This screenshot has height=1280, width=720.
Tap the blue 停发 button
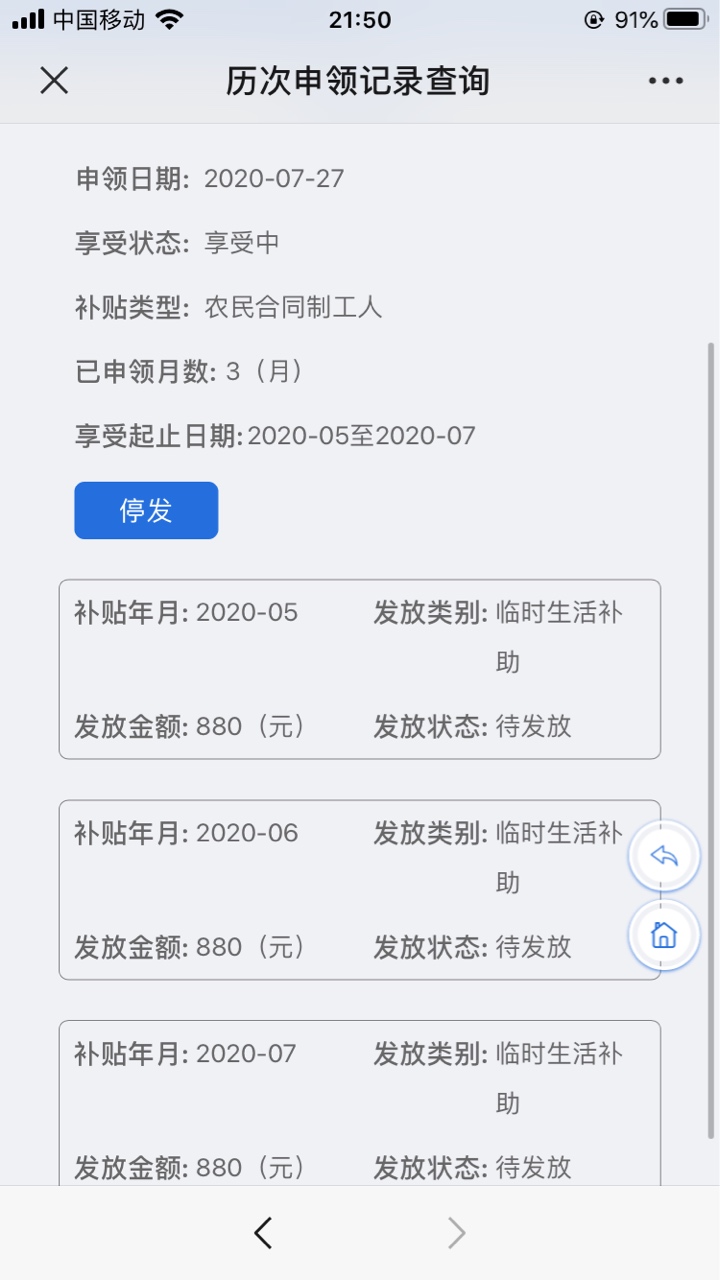pyautogui.click(x=146, y=510)
